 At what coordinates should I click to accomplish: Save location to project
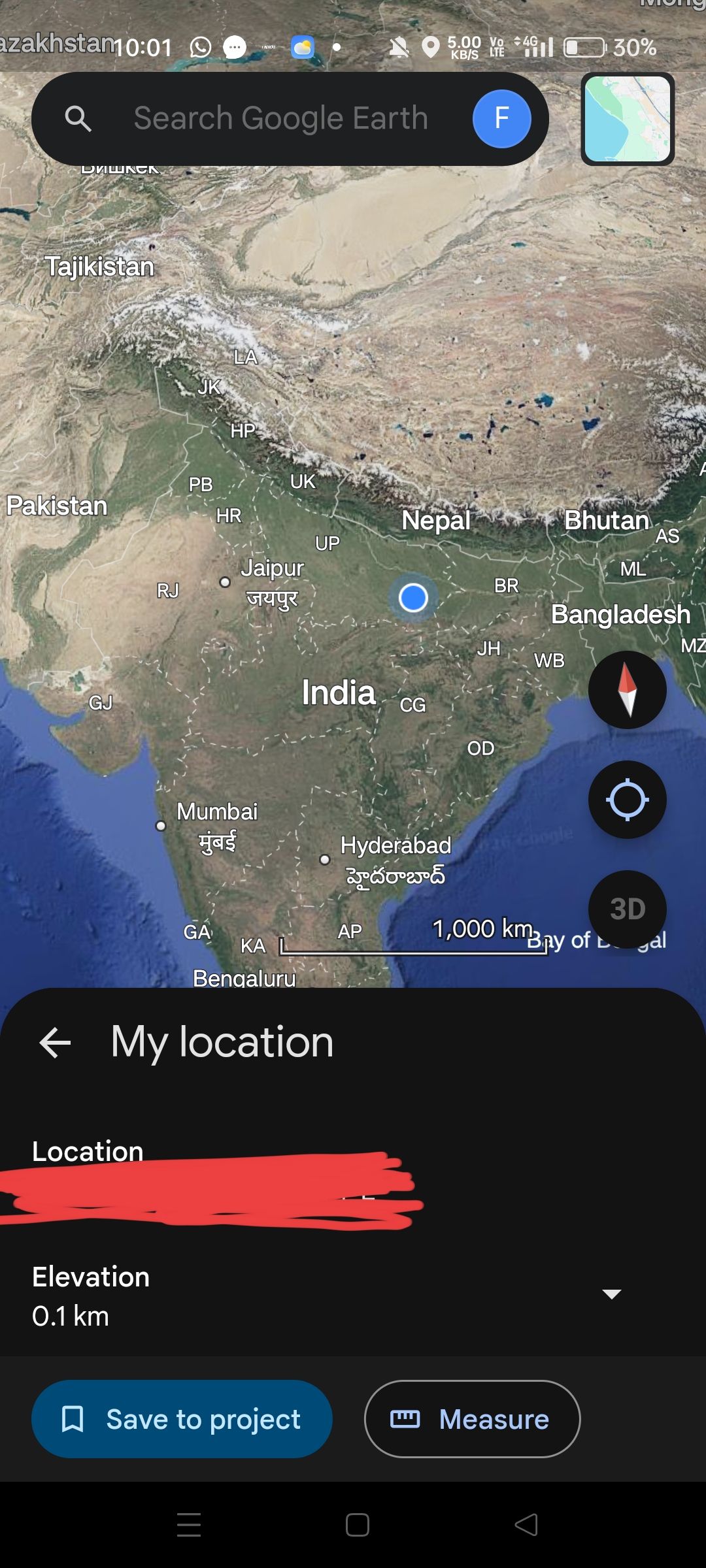(x=182, y=1419)
